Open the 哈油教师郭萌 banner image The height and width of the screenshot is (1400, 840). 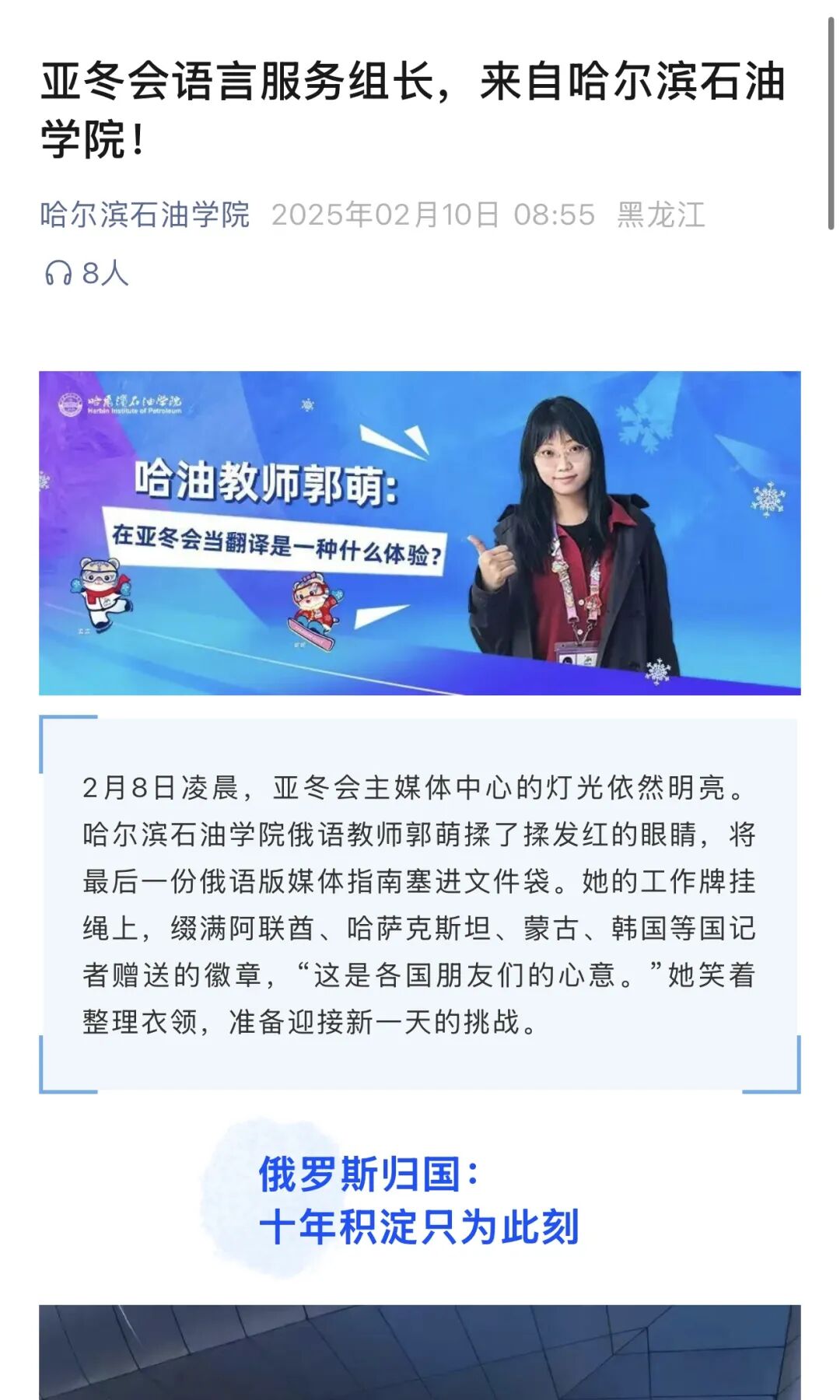pyautogui.click(x=420, y=533)
